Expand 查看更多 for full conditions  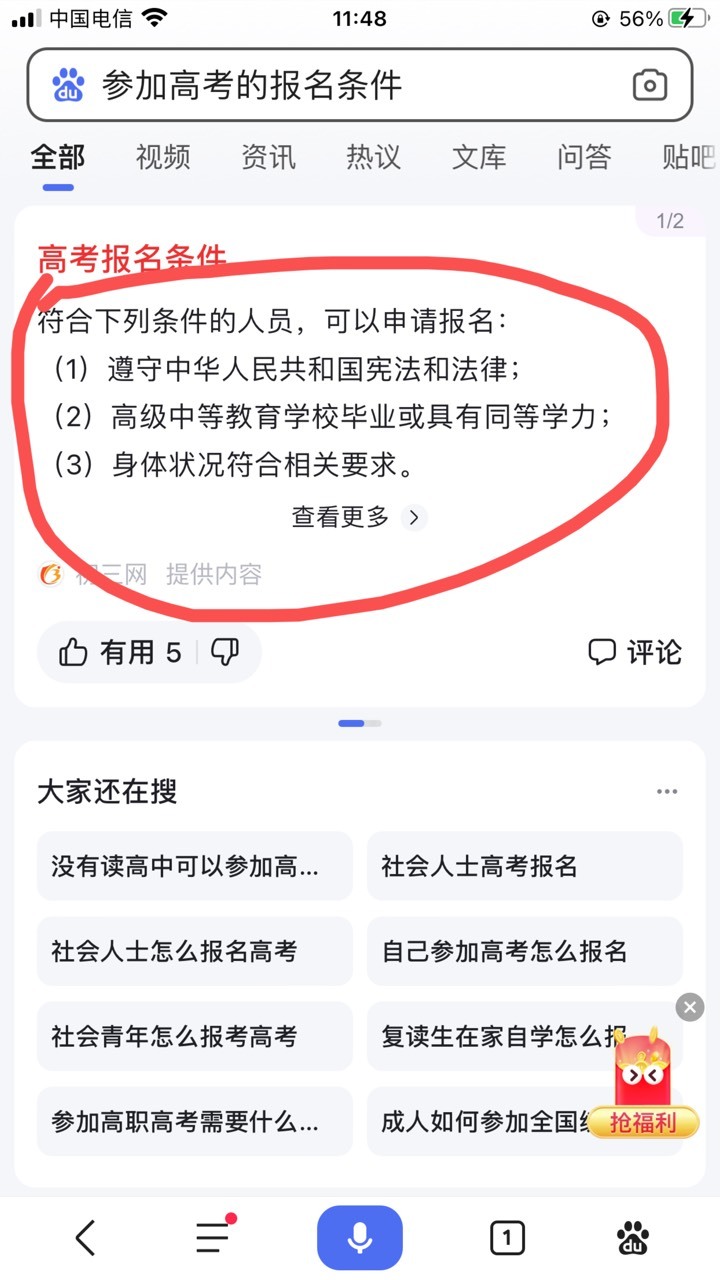point(359,517)
